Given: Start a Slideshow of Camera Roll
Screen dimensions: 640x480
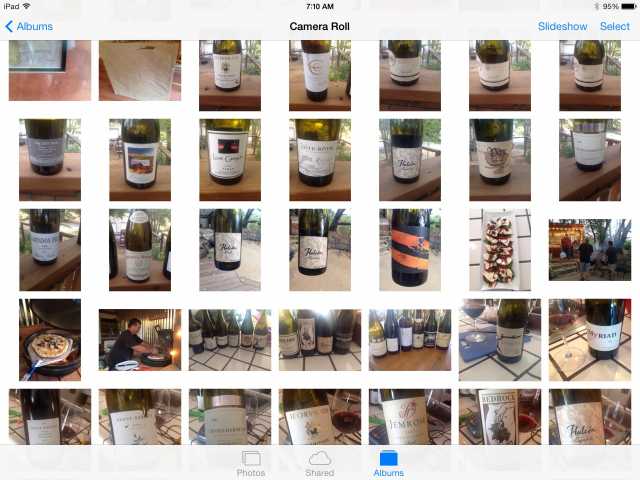Looking at the screenshot, I should pyautogui.click(x=561, y=26).
